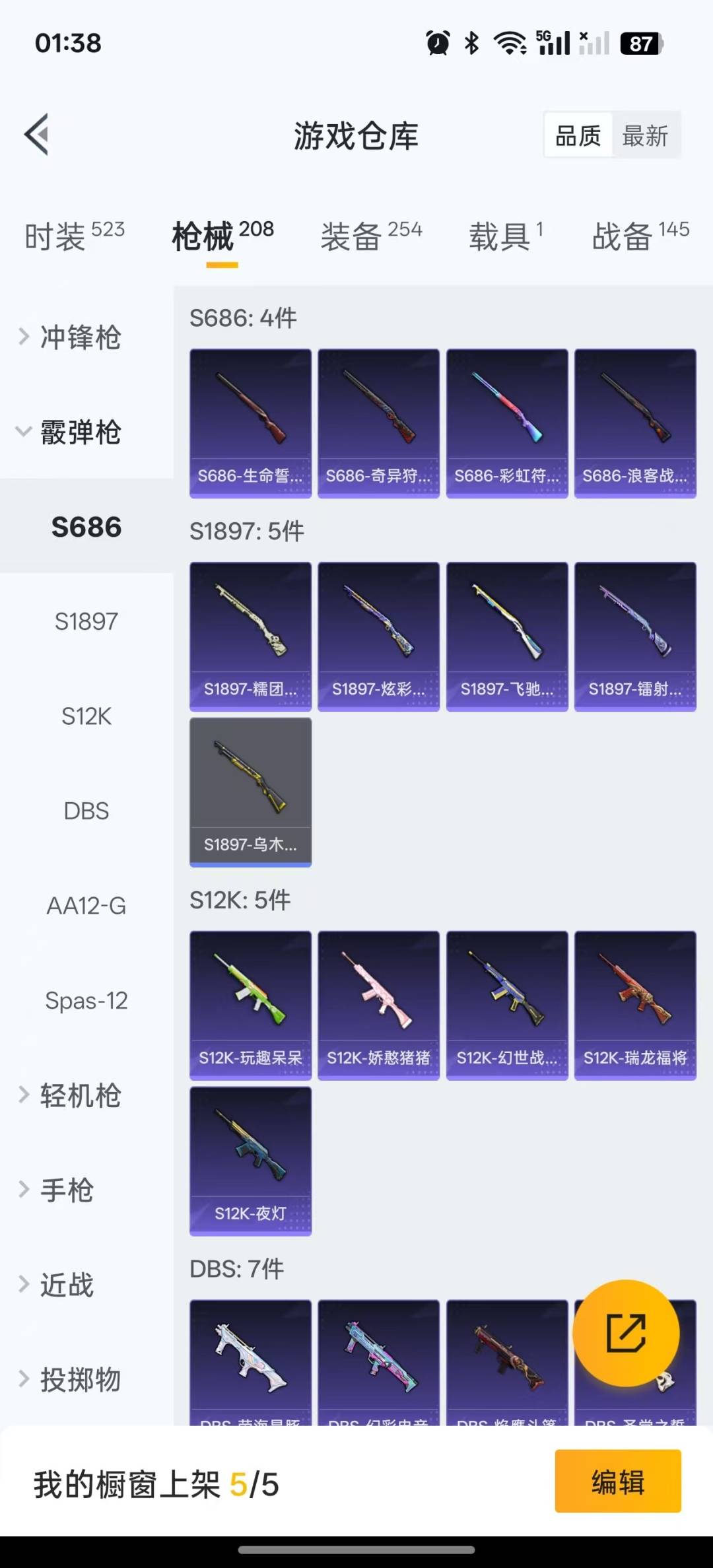
Task: Select S1897 in the sidebar
Action: [86, 621]
